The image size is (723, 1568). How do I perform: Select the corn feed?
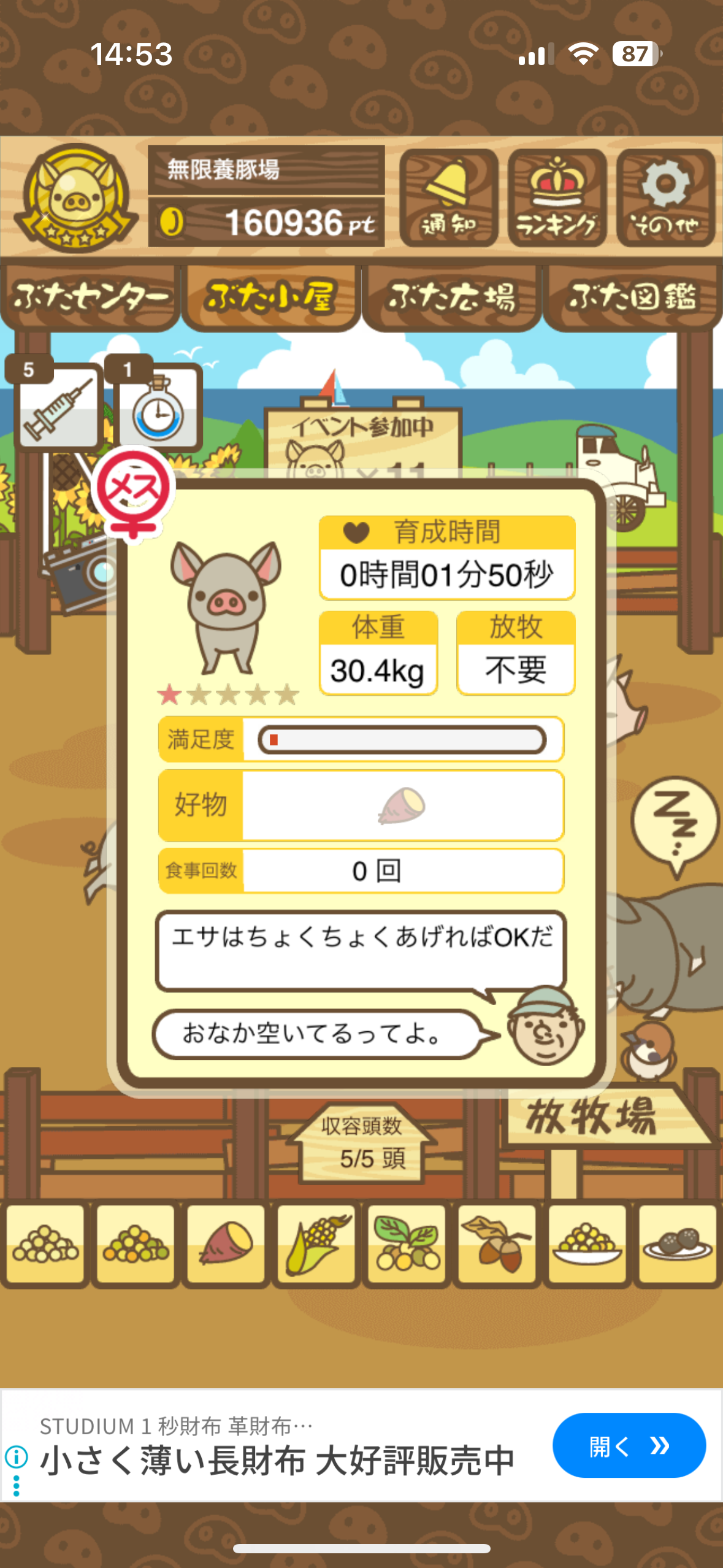316,1243
